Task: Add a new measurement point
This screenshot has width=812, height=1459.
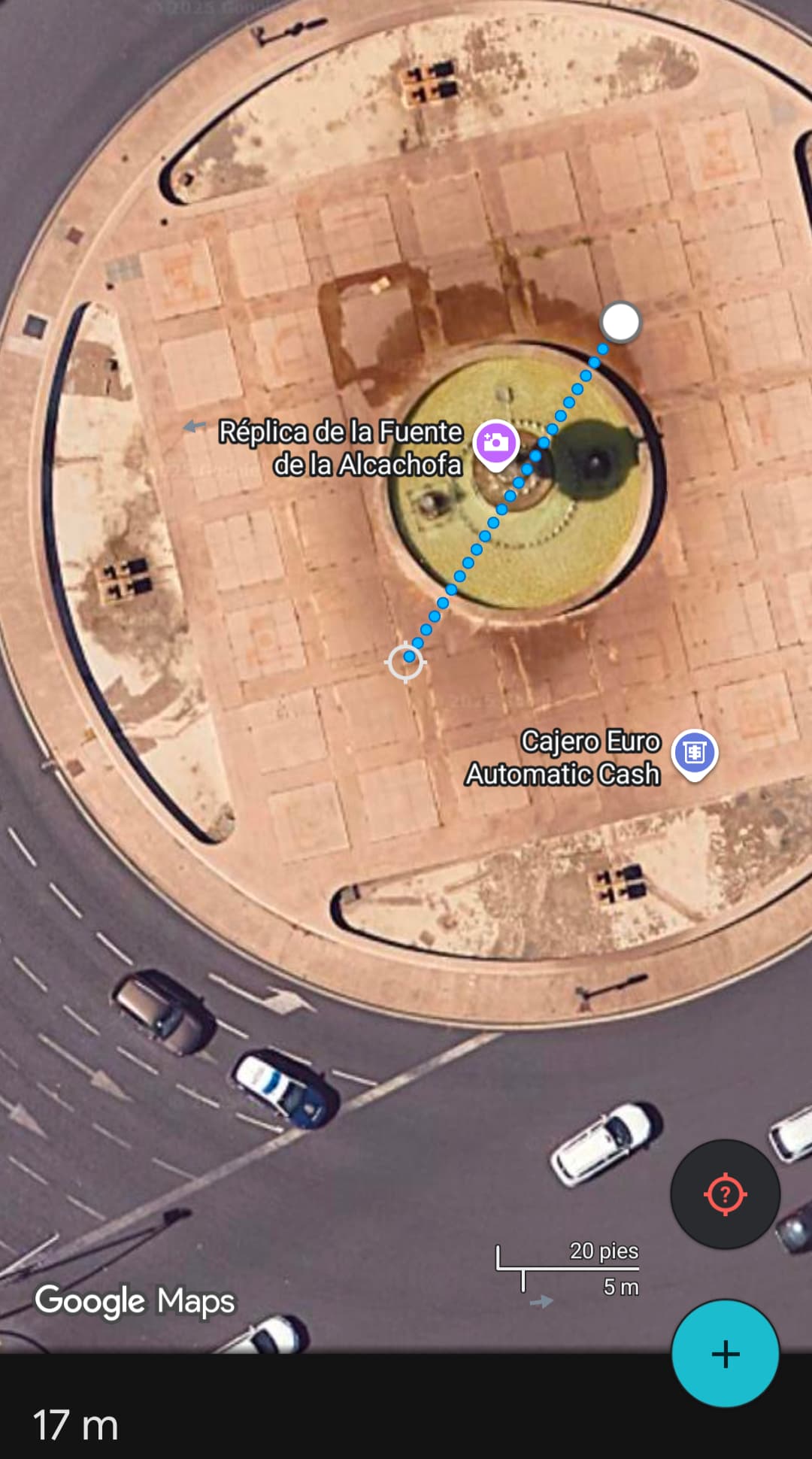Action: click(725, 1354)
